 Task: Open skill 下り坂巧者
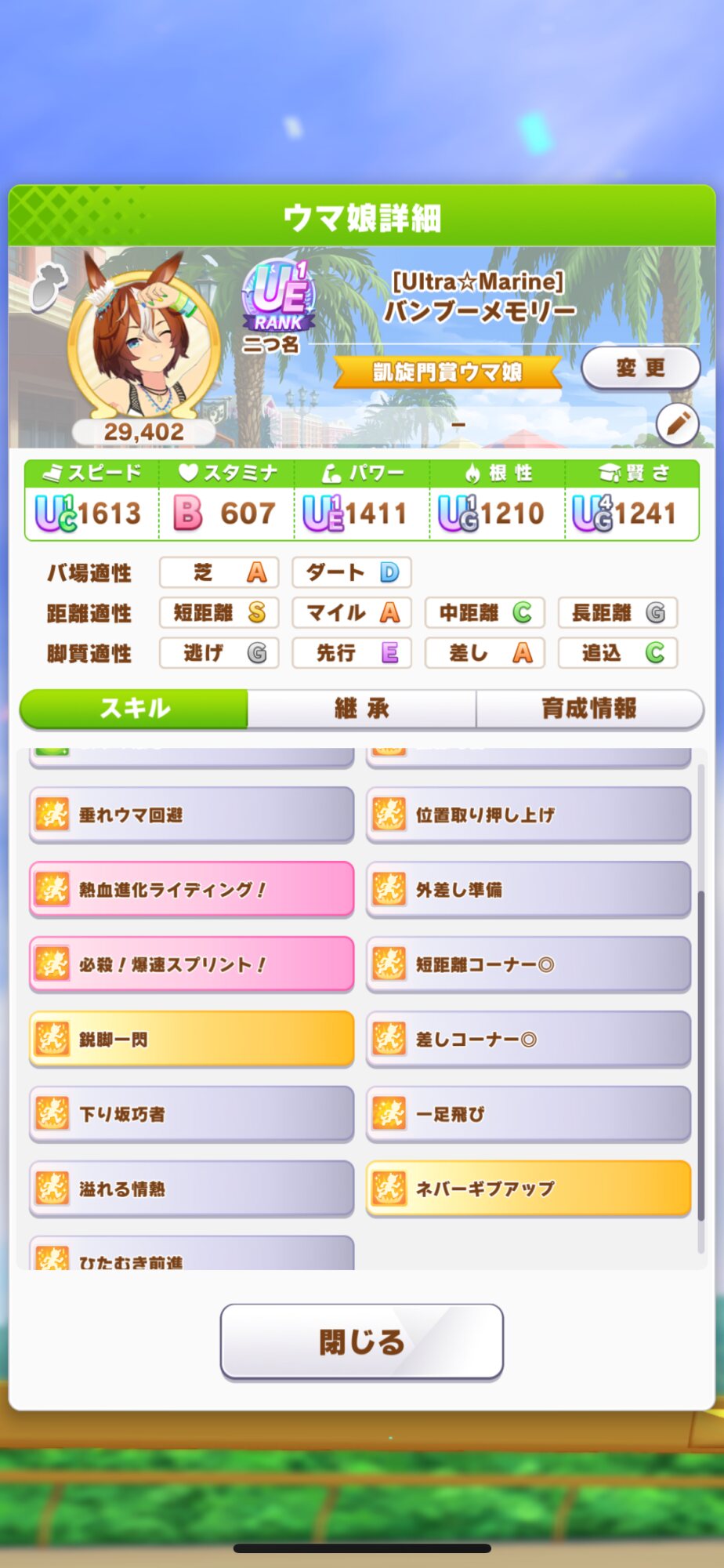[191, 1113]
